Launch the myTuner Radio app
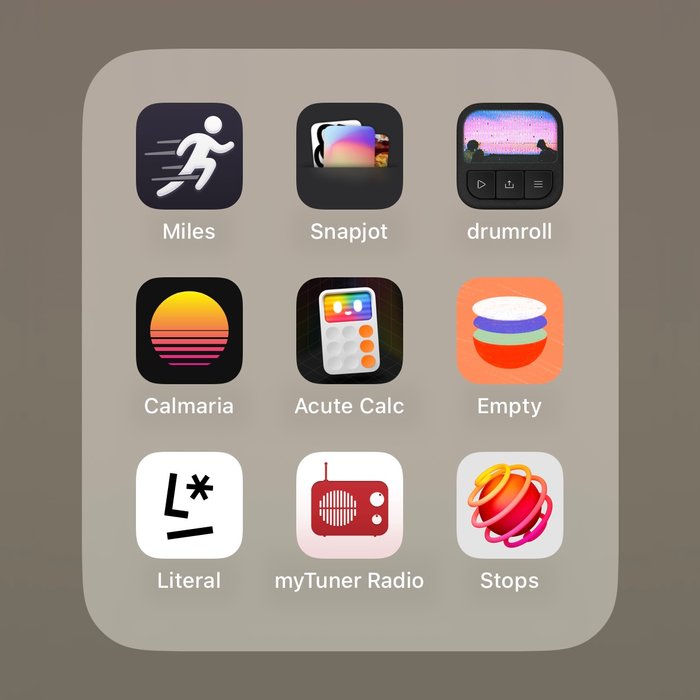 point(349,505)
